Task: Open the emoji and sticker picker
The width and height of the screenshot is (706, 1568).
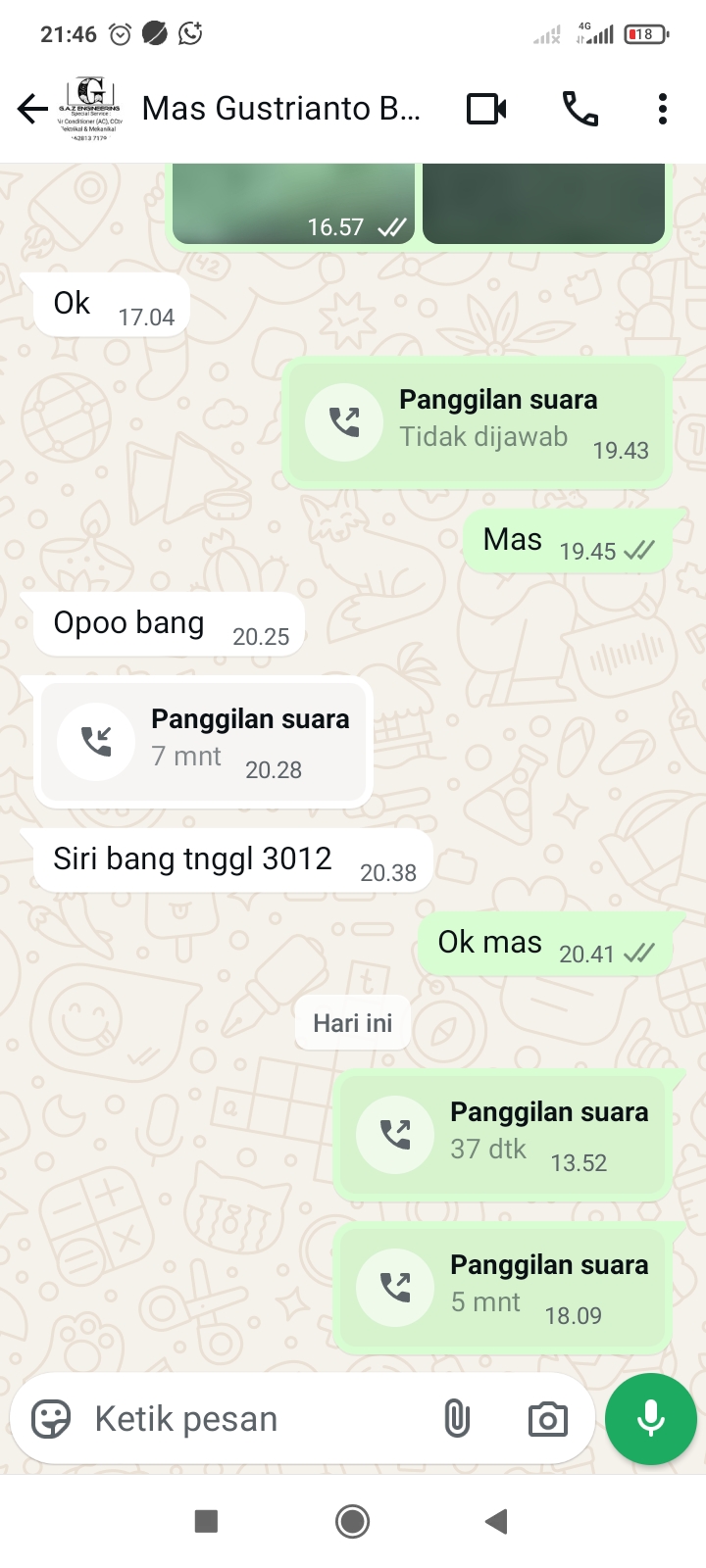Action: point(51,1418)
